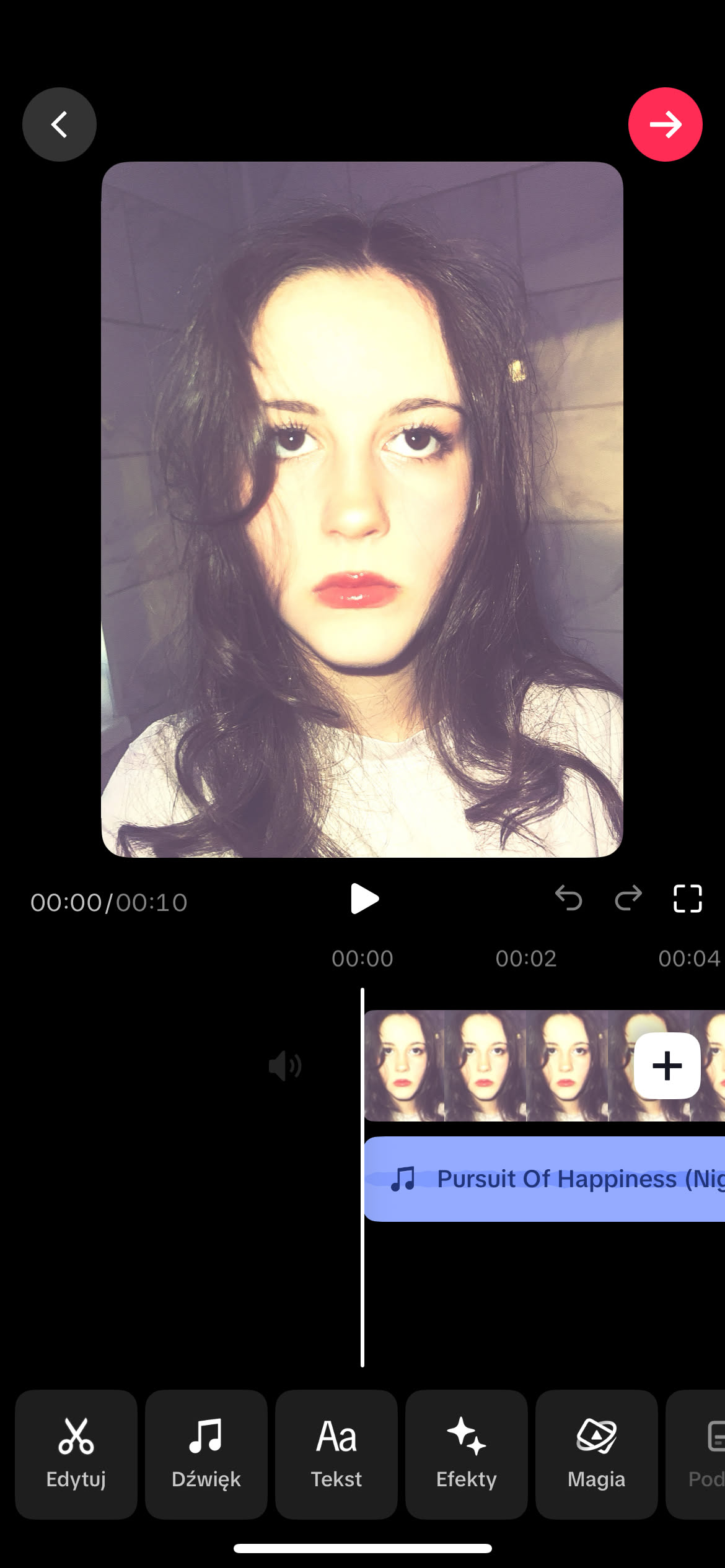Play the video preview
Image resolution: width=725 pixels, height=1568 pixels.
pyautogui.click(x=364, y=899)
